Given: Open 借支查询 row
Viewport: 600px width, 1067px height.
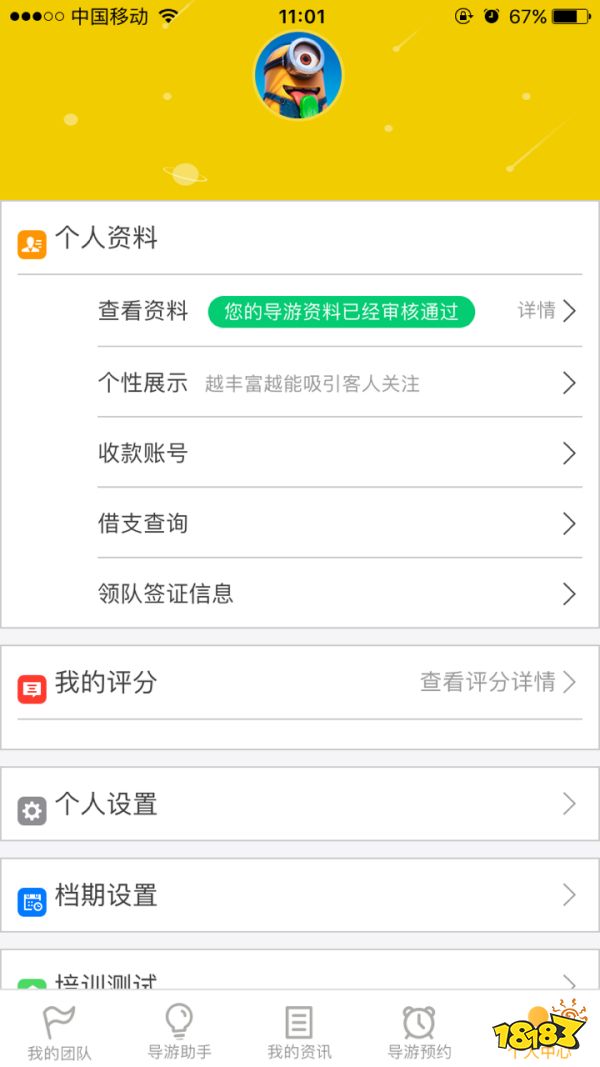Looking at the screenshot, I should (x=340, y=523).
